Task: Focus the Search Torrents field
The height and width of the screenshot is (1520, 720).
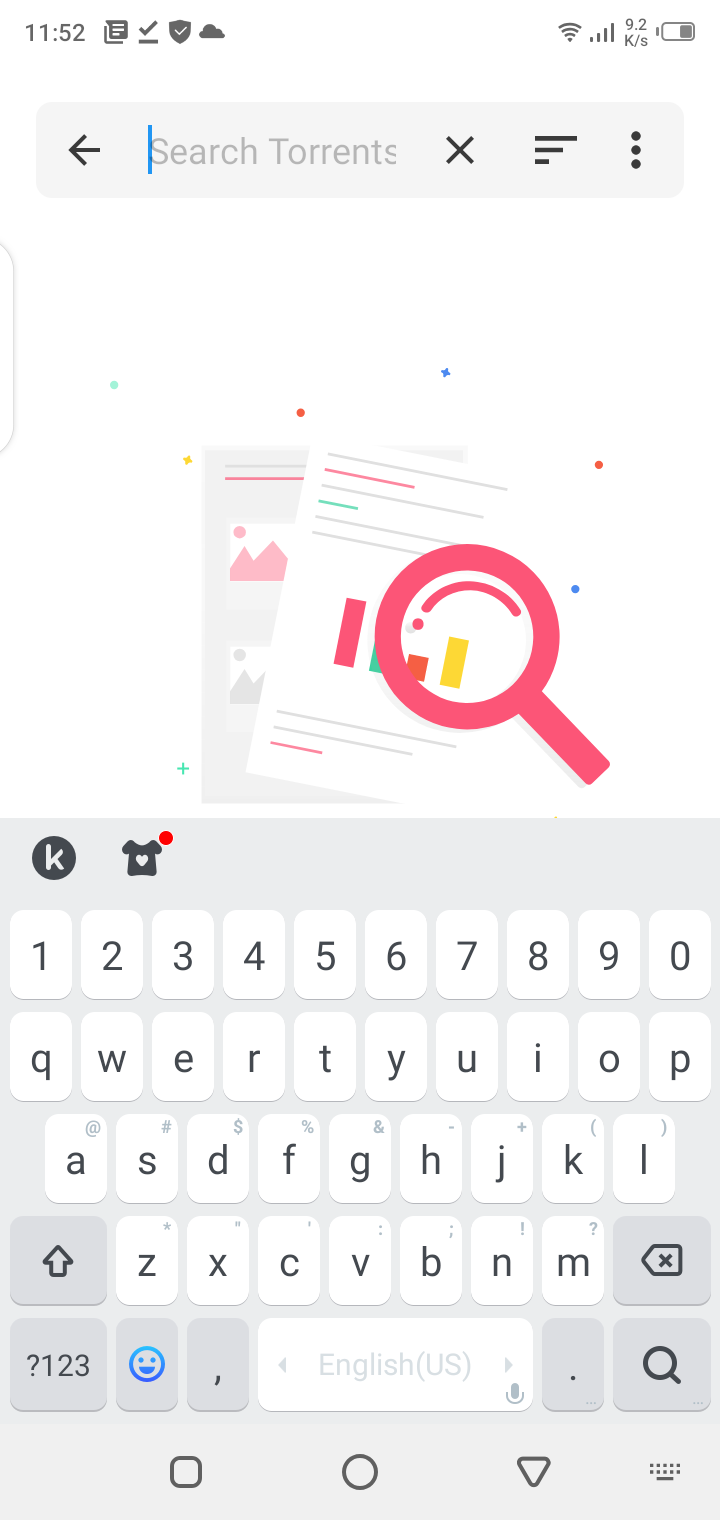Action: click(273, 151)
